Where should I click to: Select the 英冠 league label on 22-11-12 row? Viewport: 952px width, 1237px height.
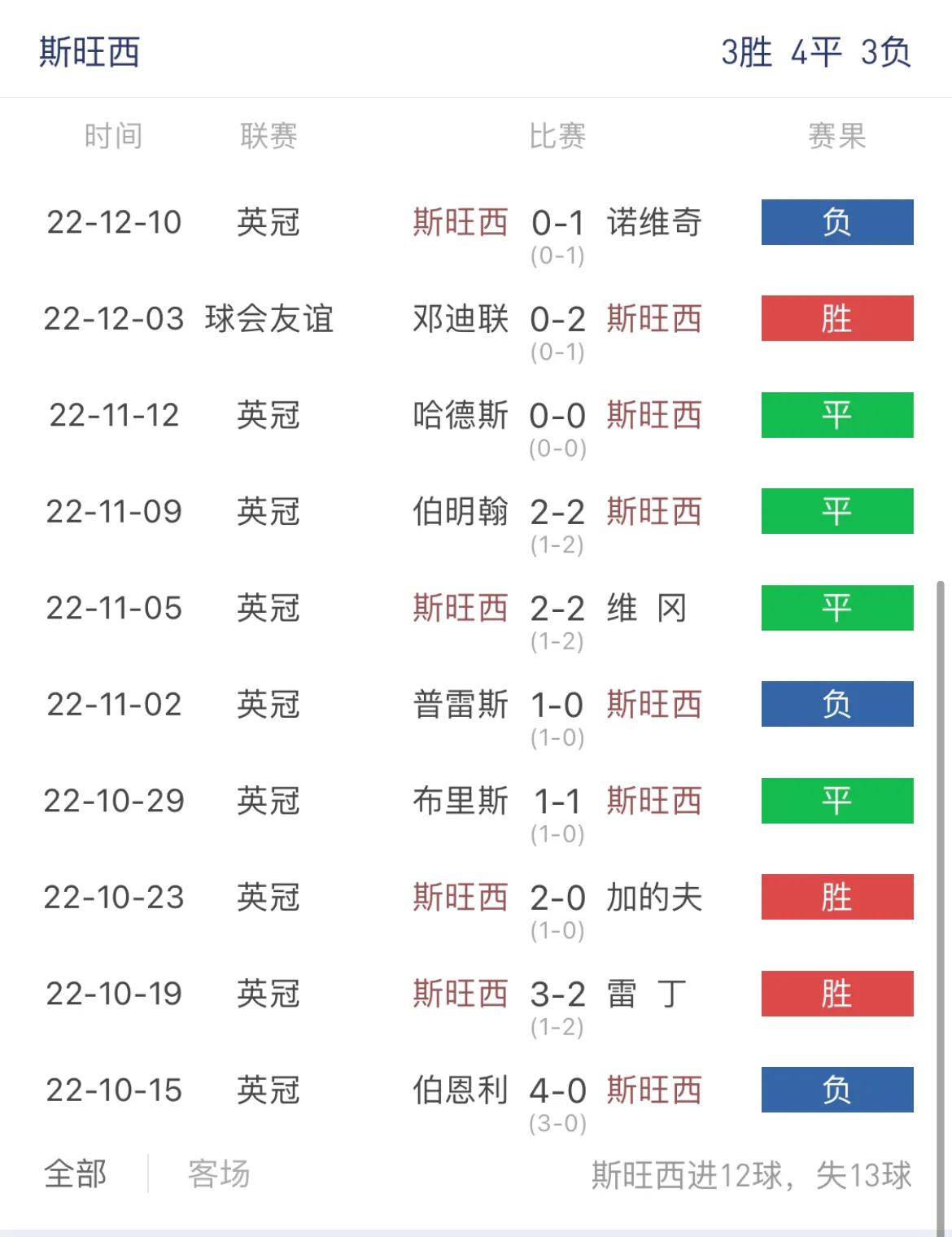point(269,415)
